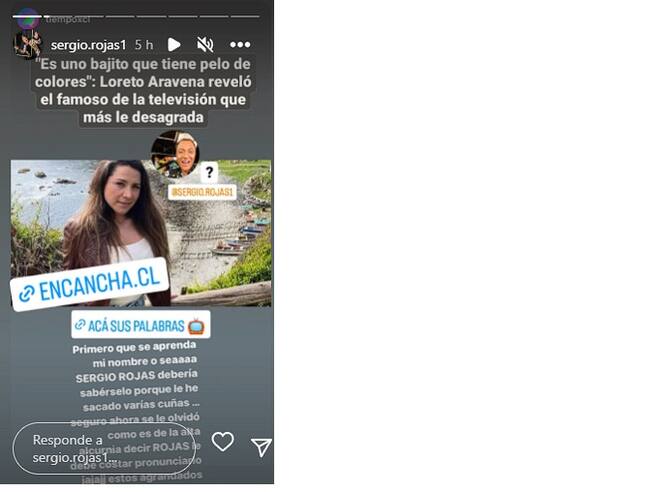Unmute the story sound
The width and height of the screenshot is (650, 492).
tap(205, 44)
